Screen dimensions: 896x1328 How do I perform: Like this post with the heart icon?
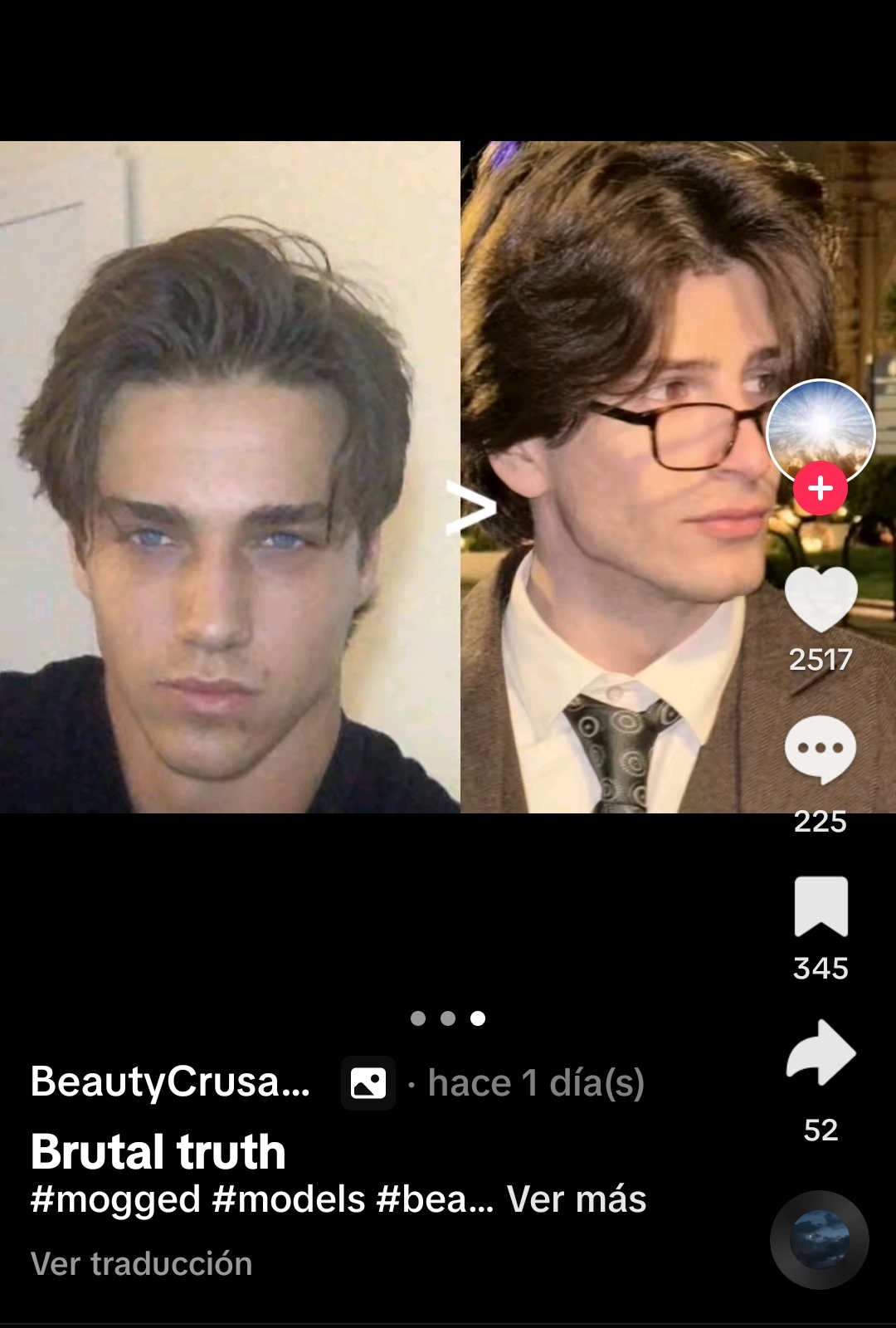coord(821,600)
